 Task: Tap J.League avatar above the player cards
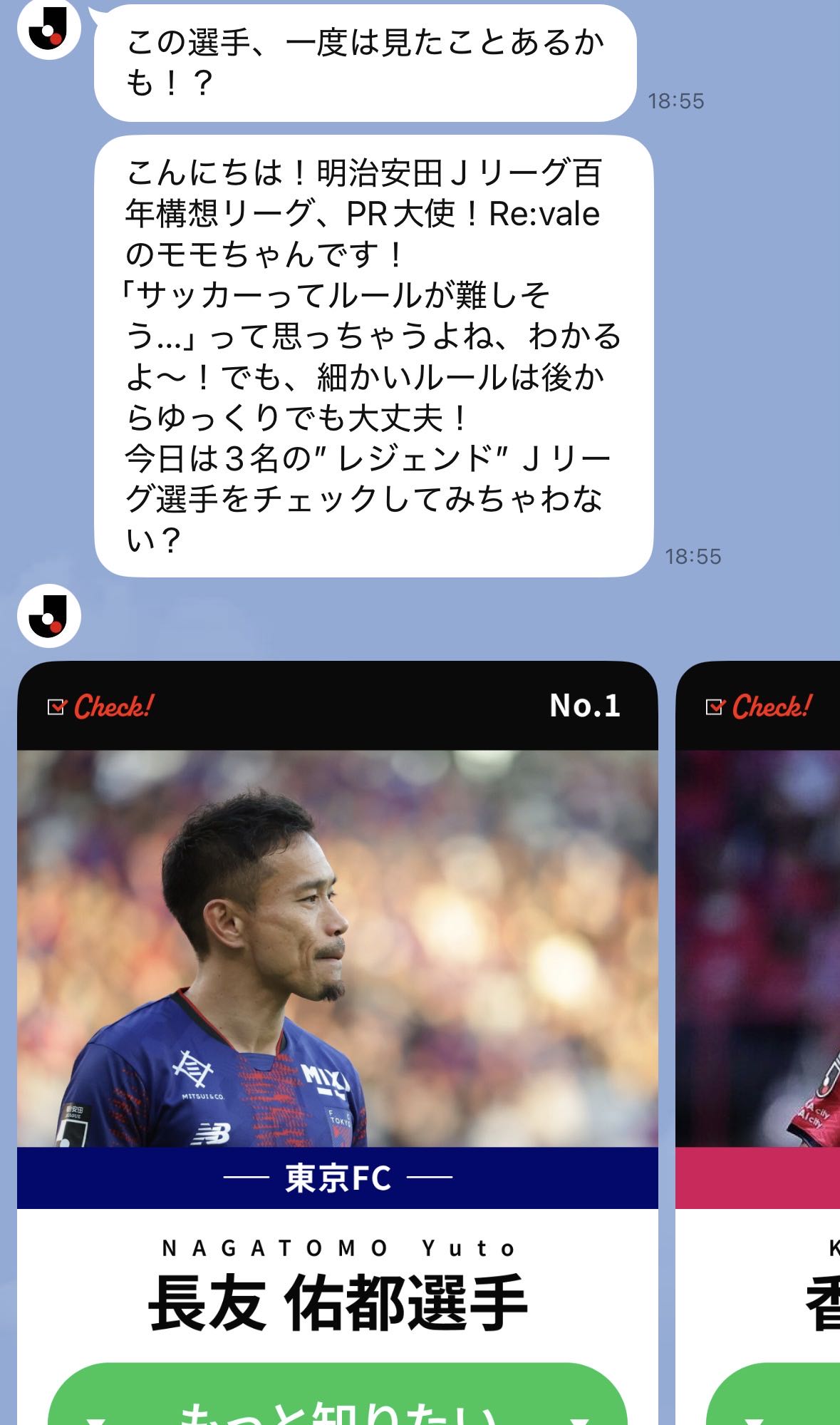tap(48, 615)
